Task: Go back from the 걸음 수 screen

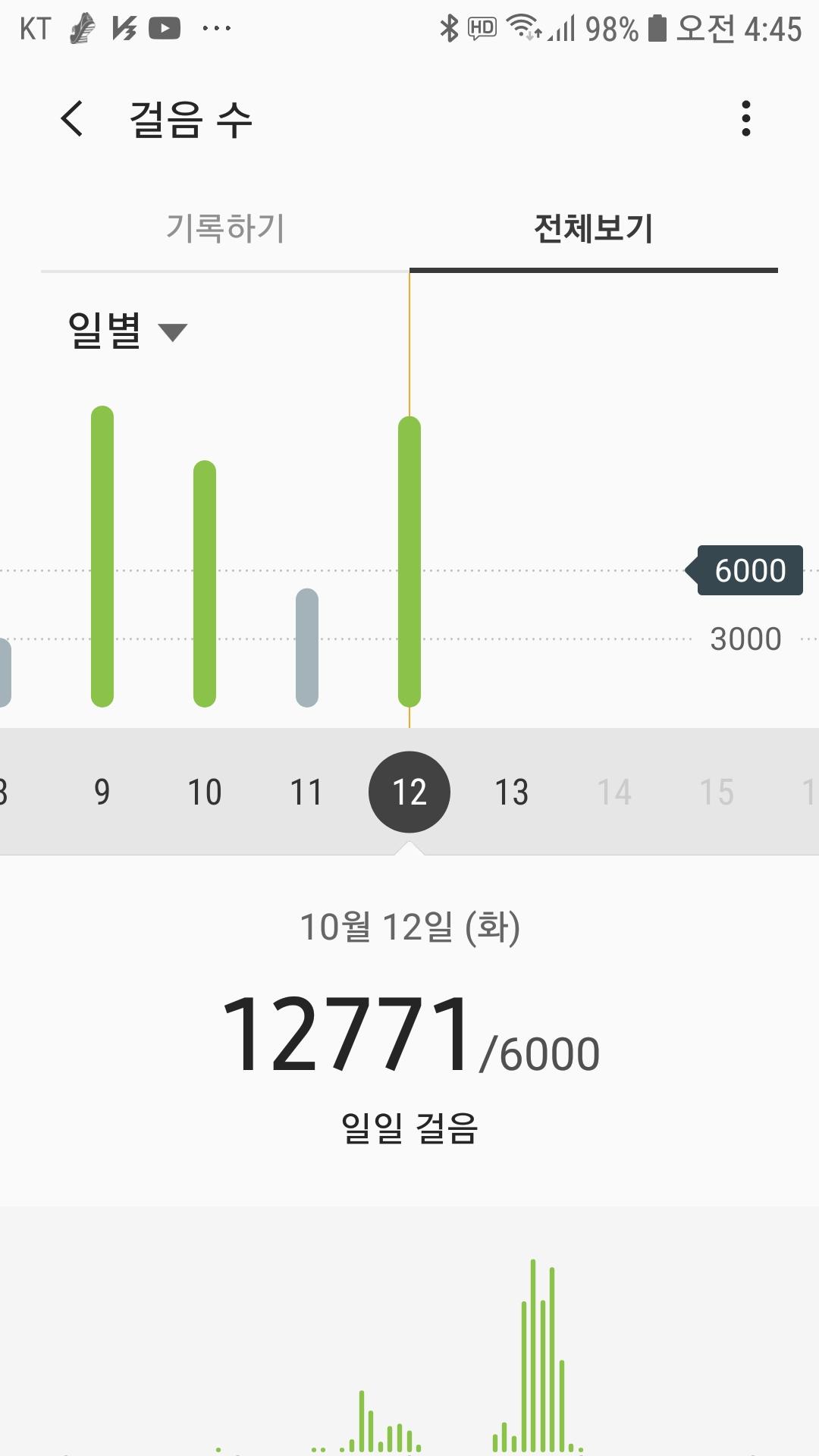Action: click(72, 119)
